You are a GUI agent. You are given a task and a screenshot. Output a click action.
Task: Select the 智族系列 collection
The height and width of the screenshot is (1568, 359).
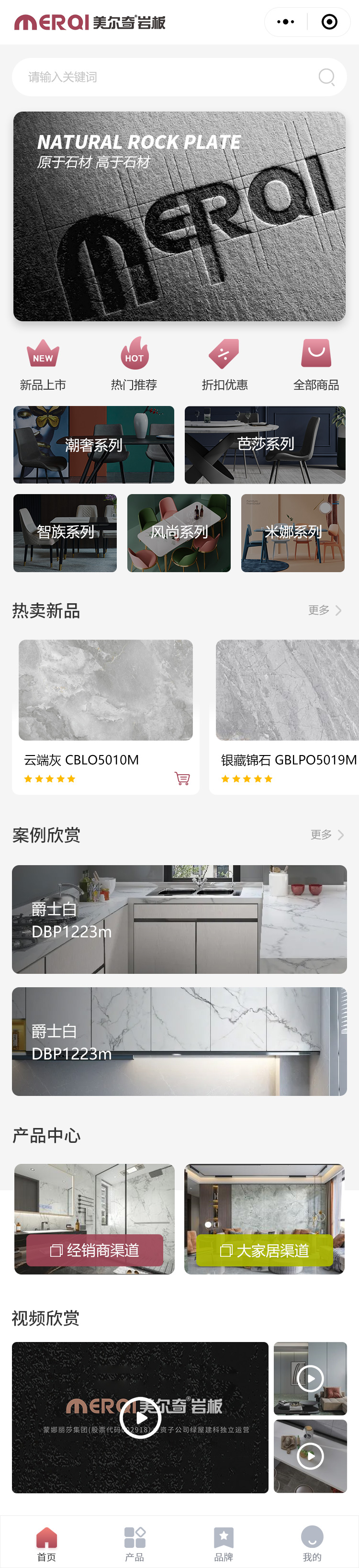coord(65,532)
